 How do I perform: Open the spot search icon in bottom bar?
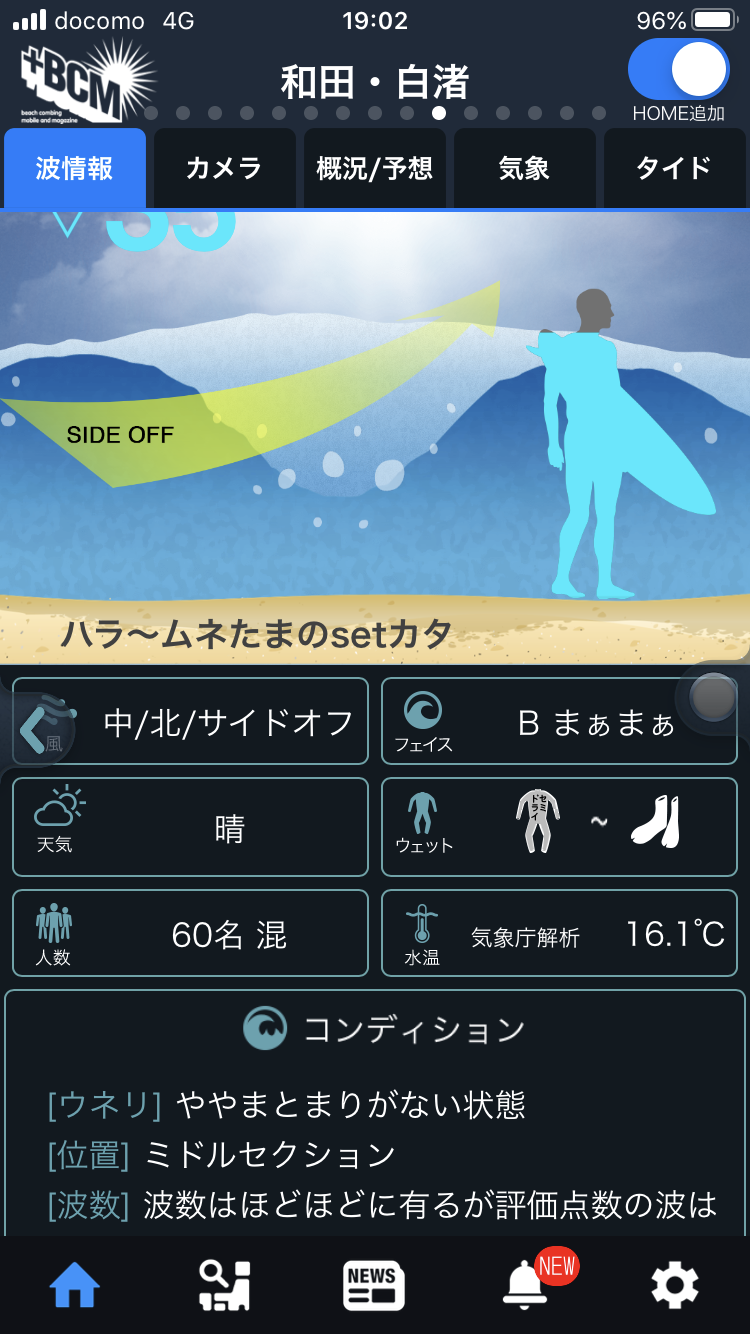coord(224,1284)
